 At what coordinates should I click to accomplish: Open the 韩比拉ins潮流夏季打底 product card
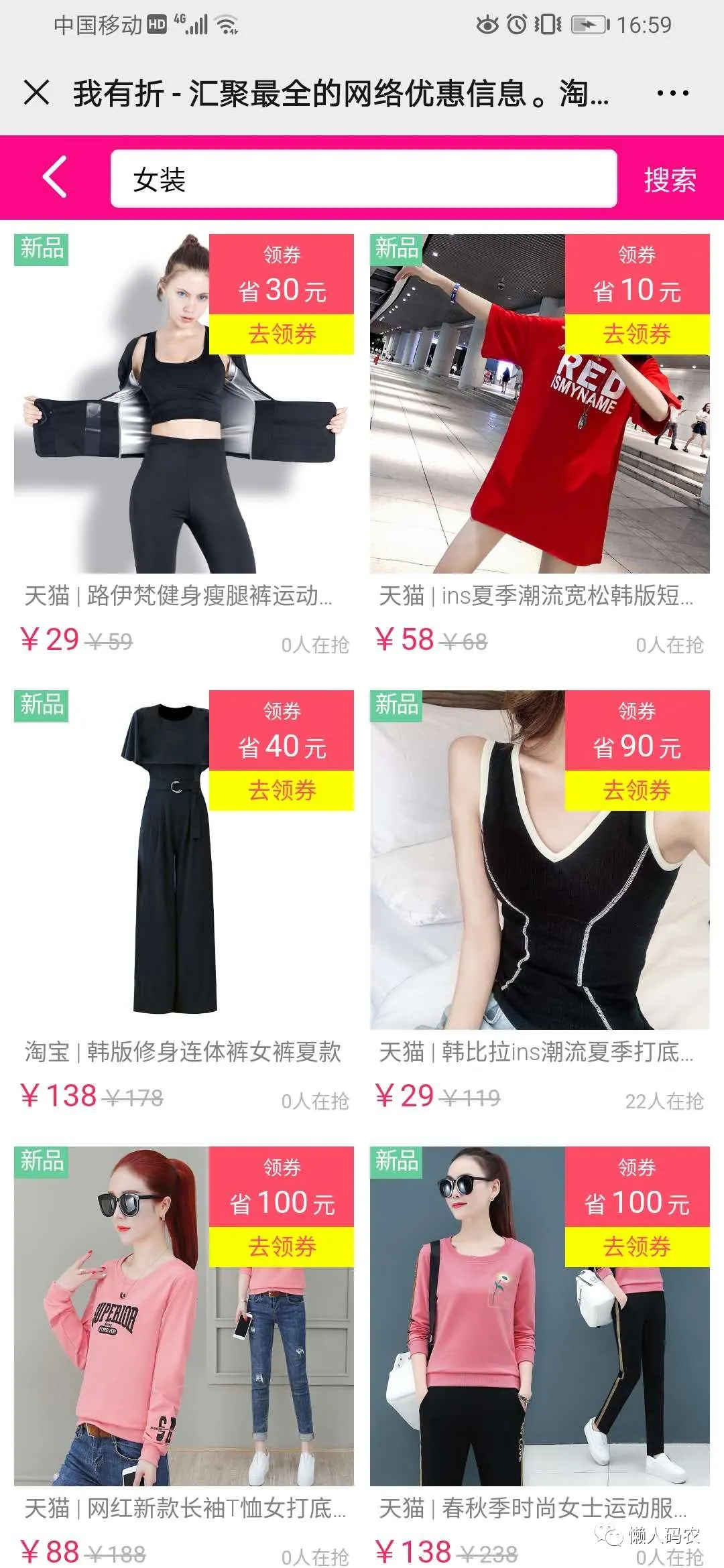(540, 901)
